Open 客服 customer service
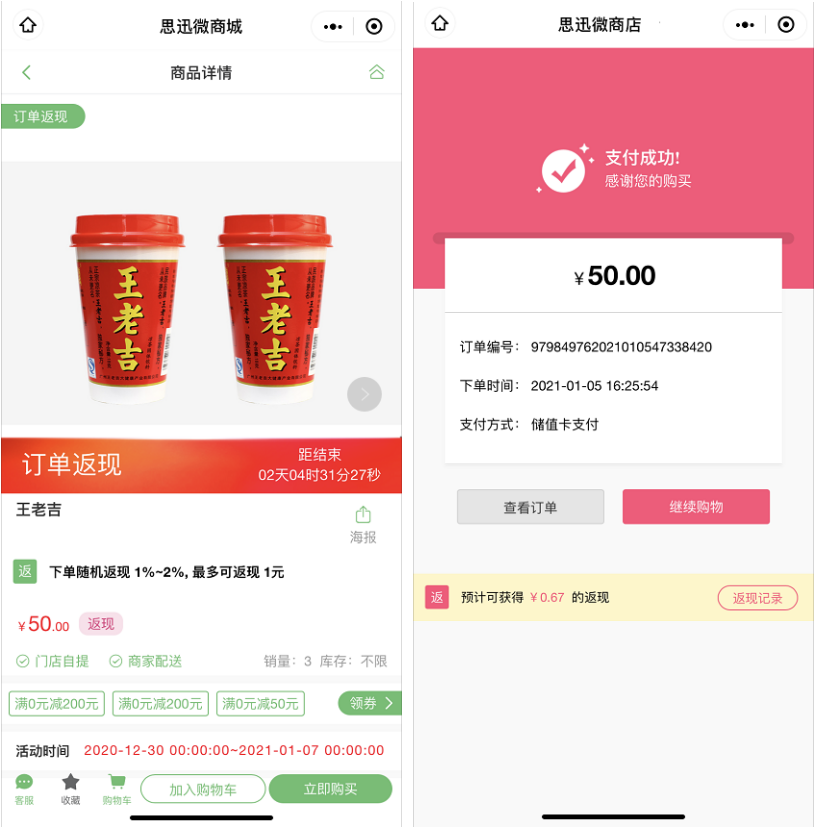Viewport: 815px width, 829px height. click(x=24, y=789)
